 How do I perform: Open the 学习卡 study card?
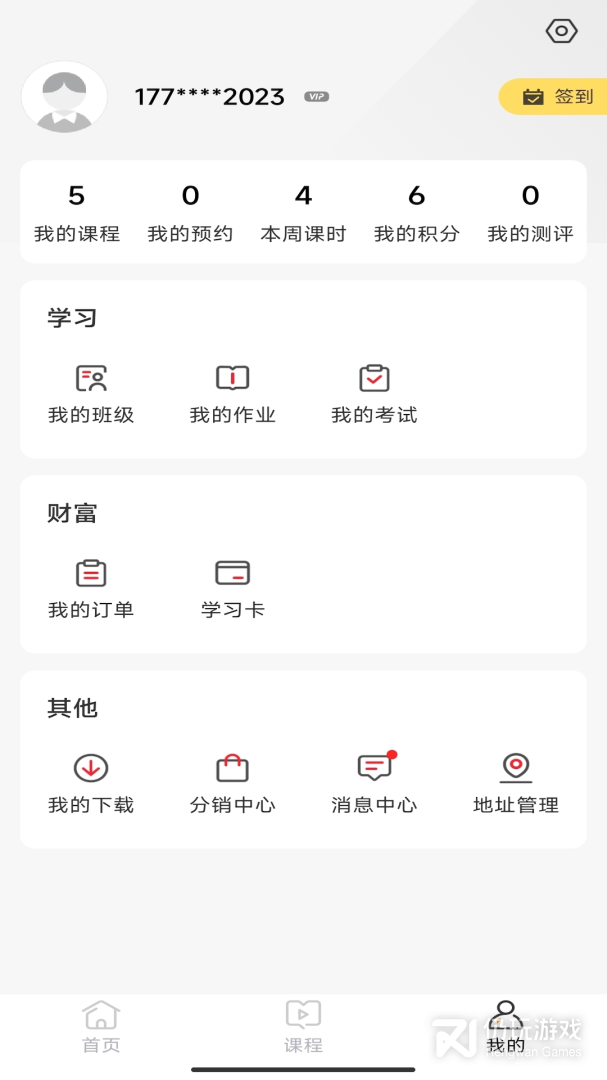pyautogui.click(x=232, y=588)
